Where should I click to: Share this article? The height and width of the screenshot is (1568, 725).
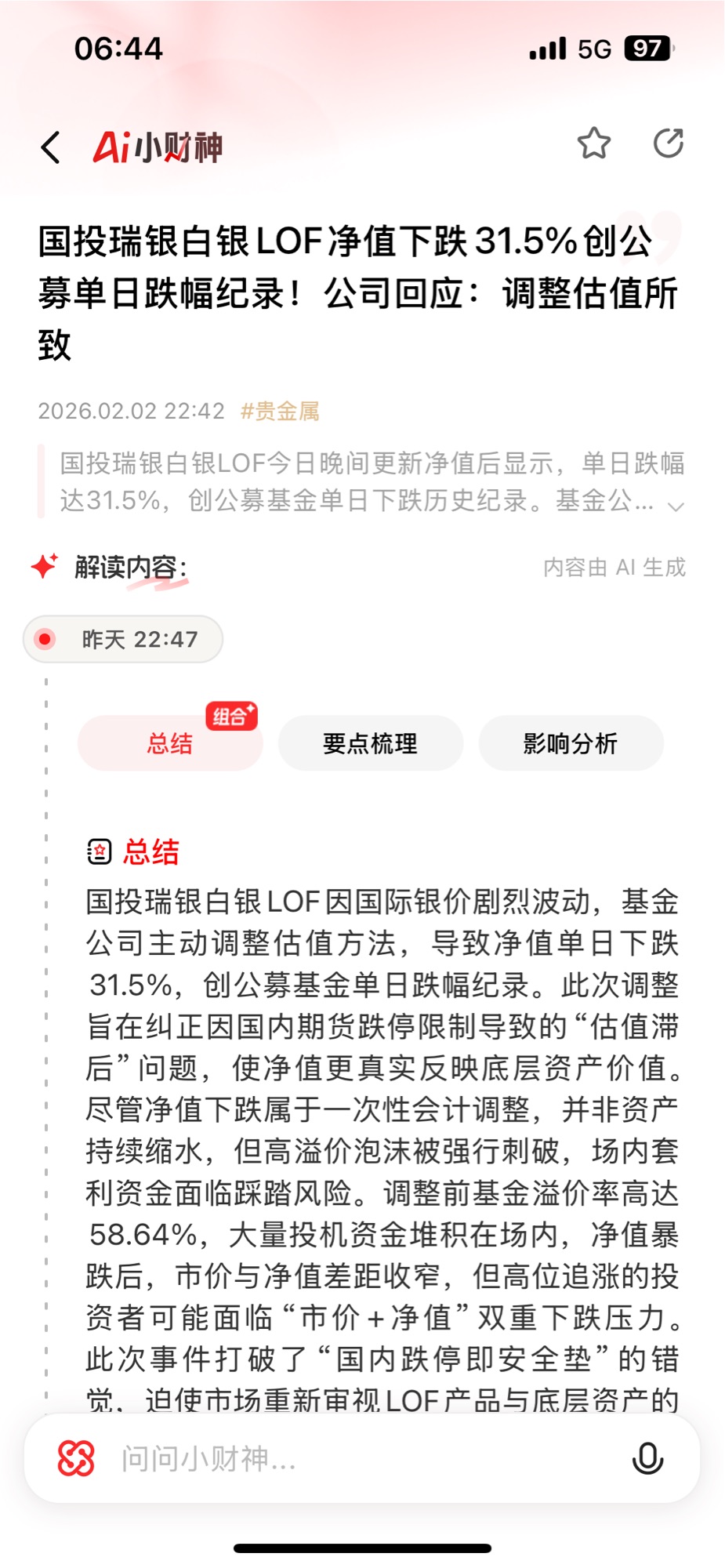click(669, 143)
